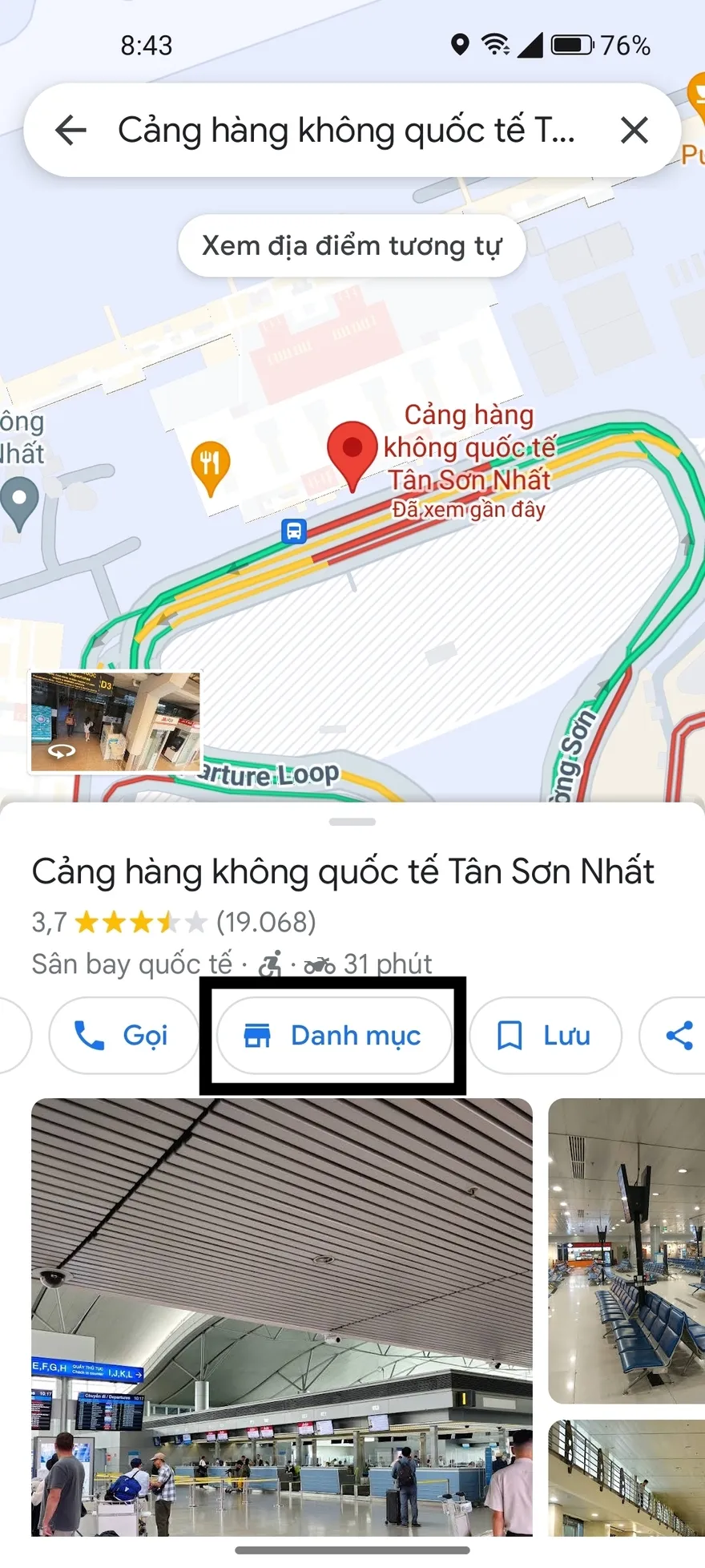Tap the wheelchair accessibility icon
Image resolution: width=705 pixels, height=1568 pixels.
coord(272,964)
